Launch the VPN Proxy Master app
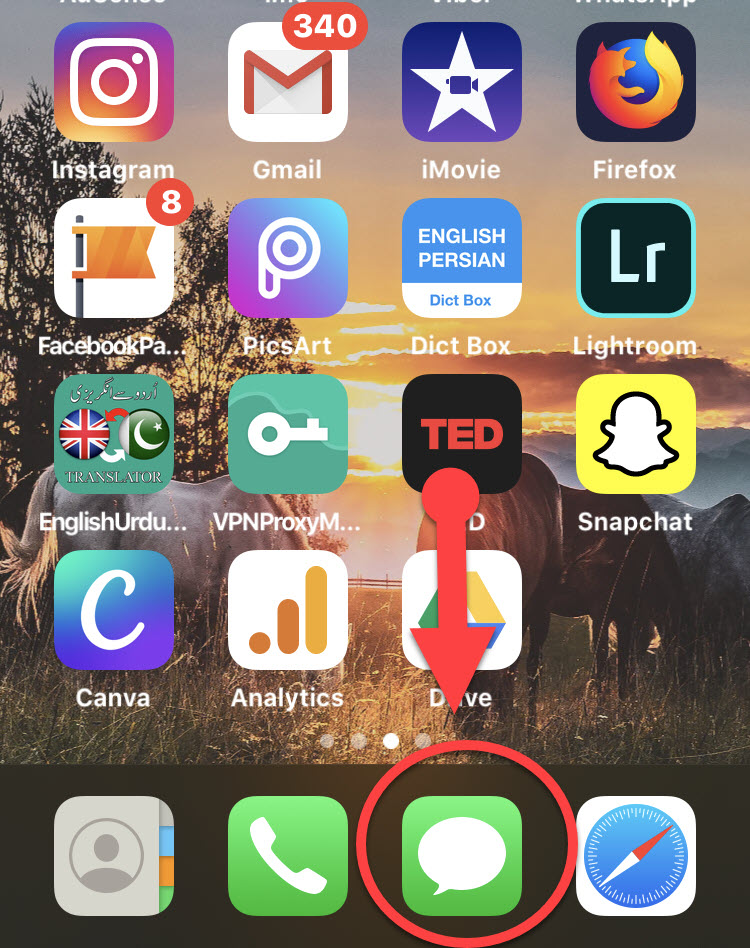750x948 pixels. point(288,434)
